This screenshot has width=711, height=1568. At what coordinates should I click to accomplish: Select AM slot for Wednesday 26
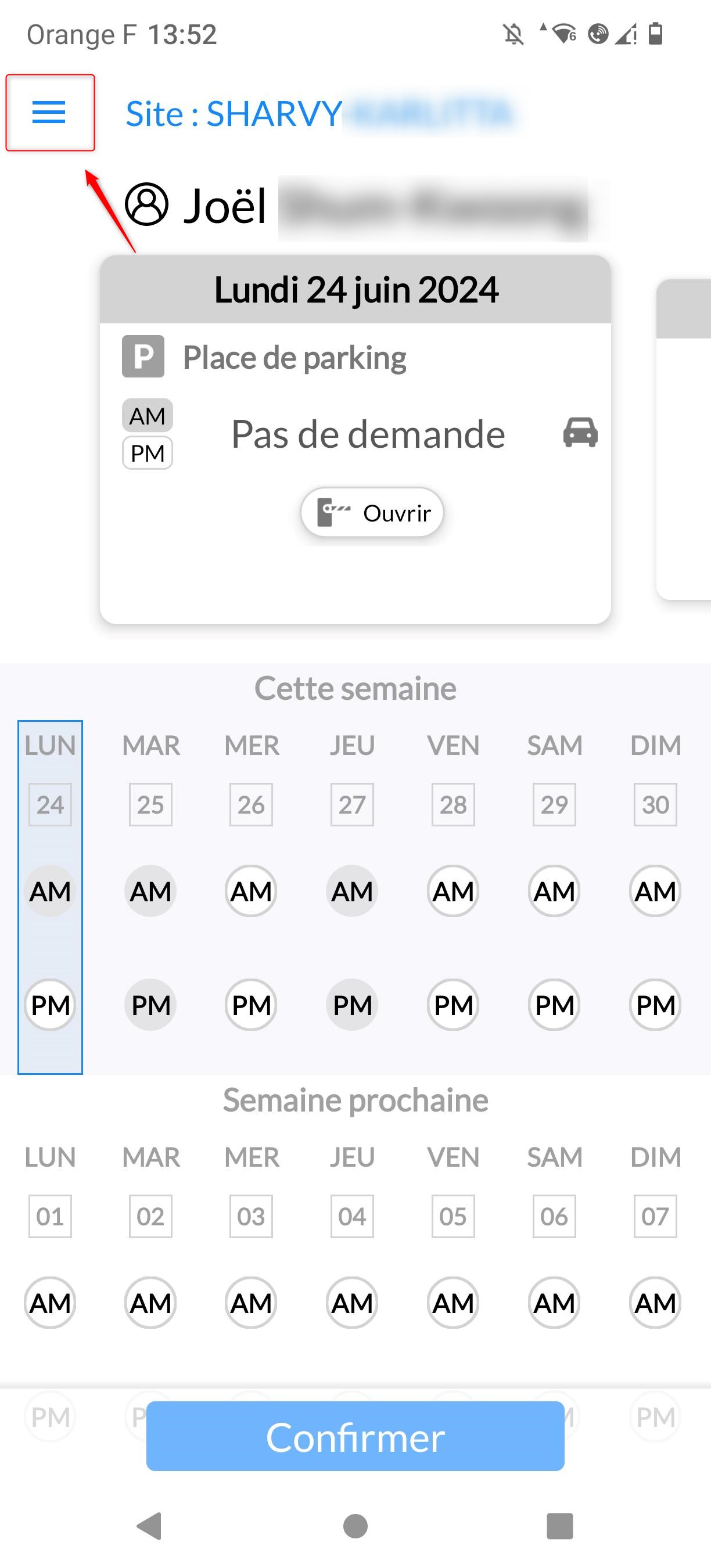[251, 891]
